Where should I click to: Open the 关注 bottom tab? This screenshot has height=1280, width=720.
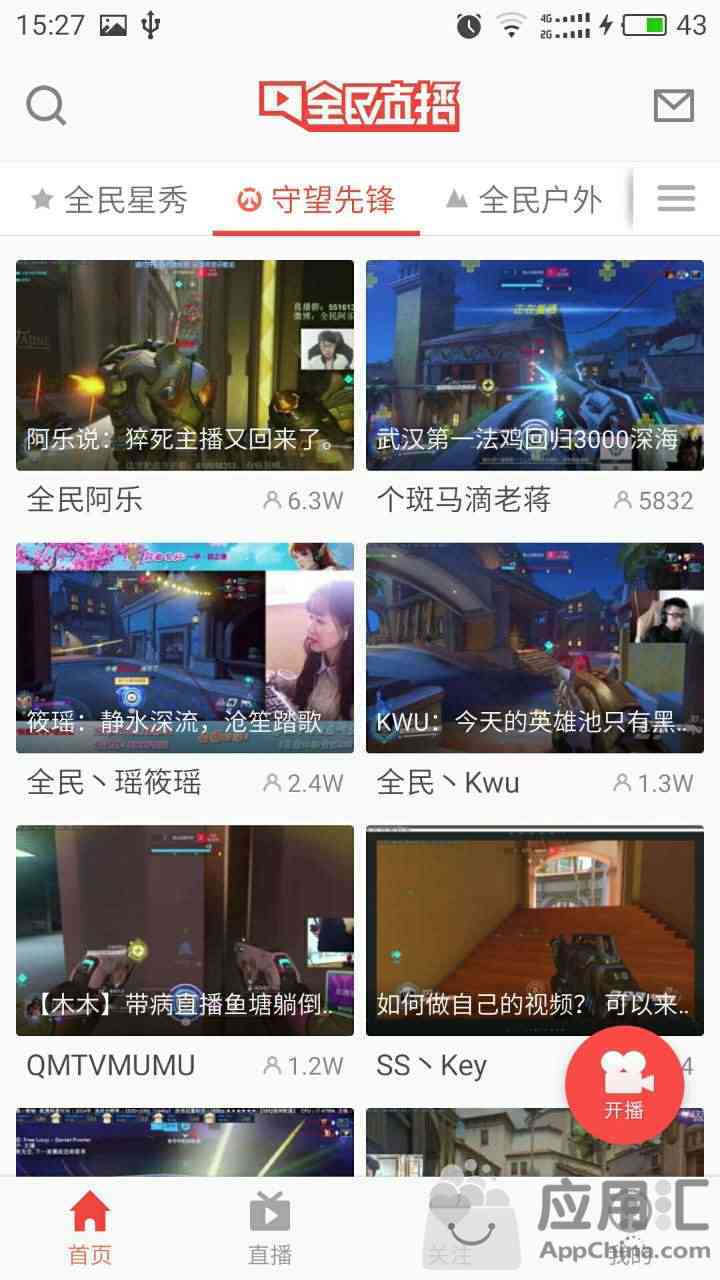(449, 1228)
